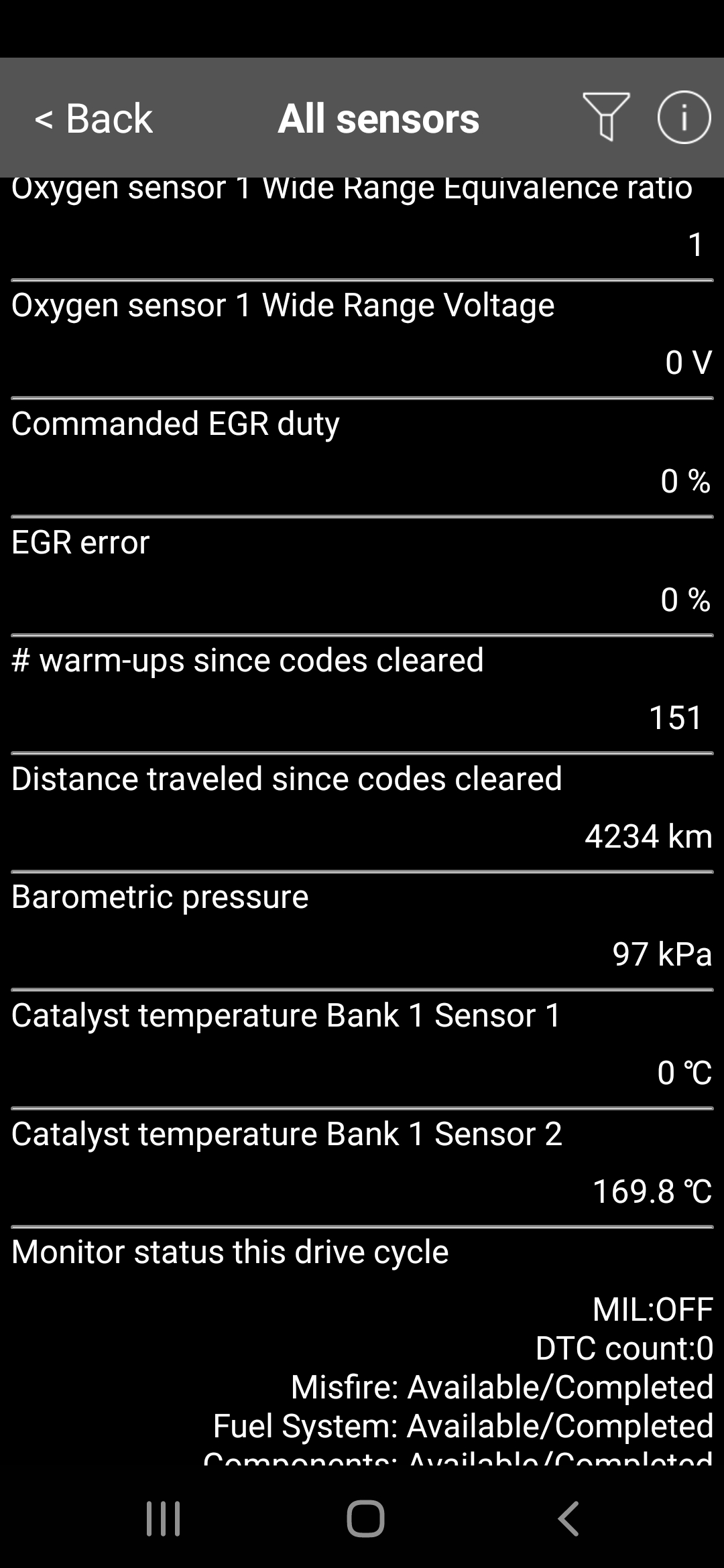
Task: View the Commanded EGR duty sensor
Action: coord(362,458)
